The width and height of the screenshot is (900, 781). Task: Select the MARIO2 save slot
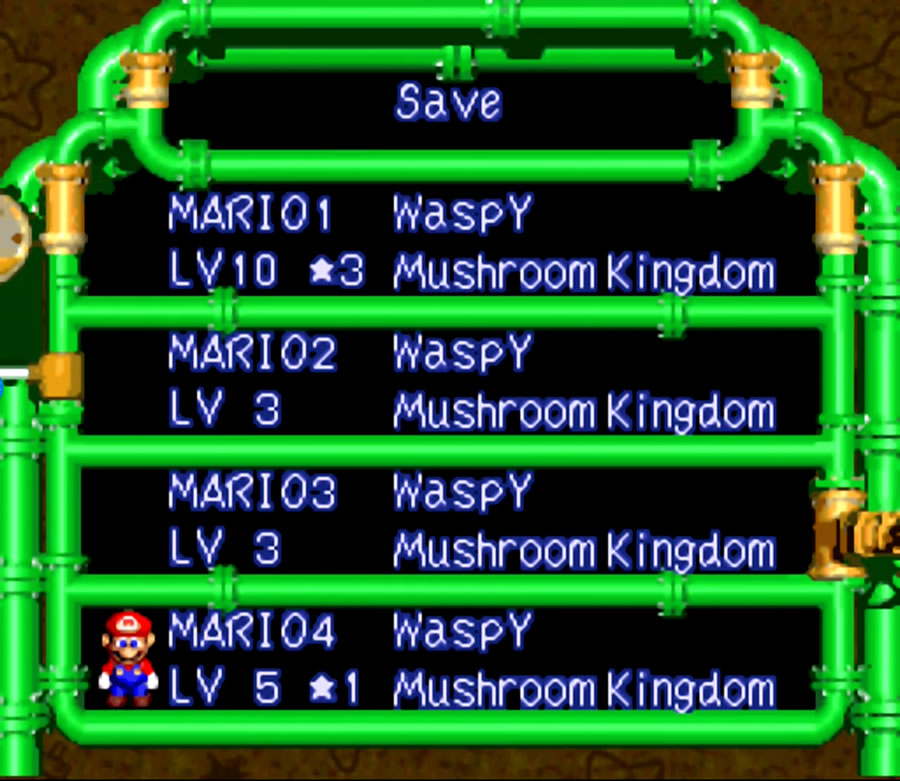click(470, 382)
